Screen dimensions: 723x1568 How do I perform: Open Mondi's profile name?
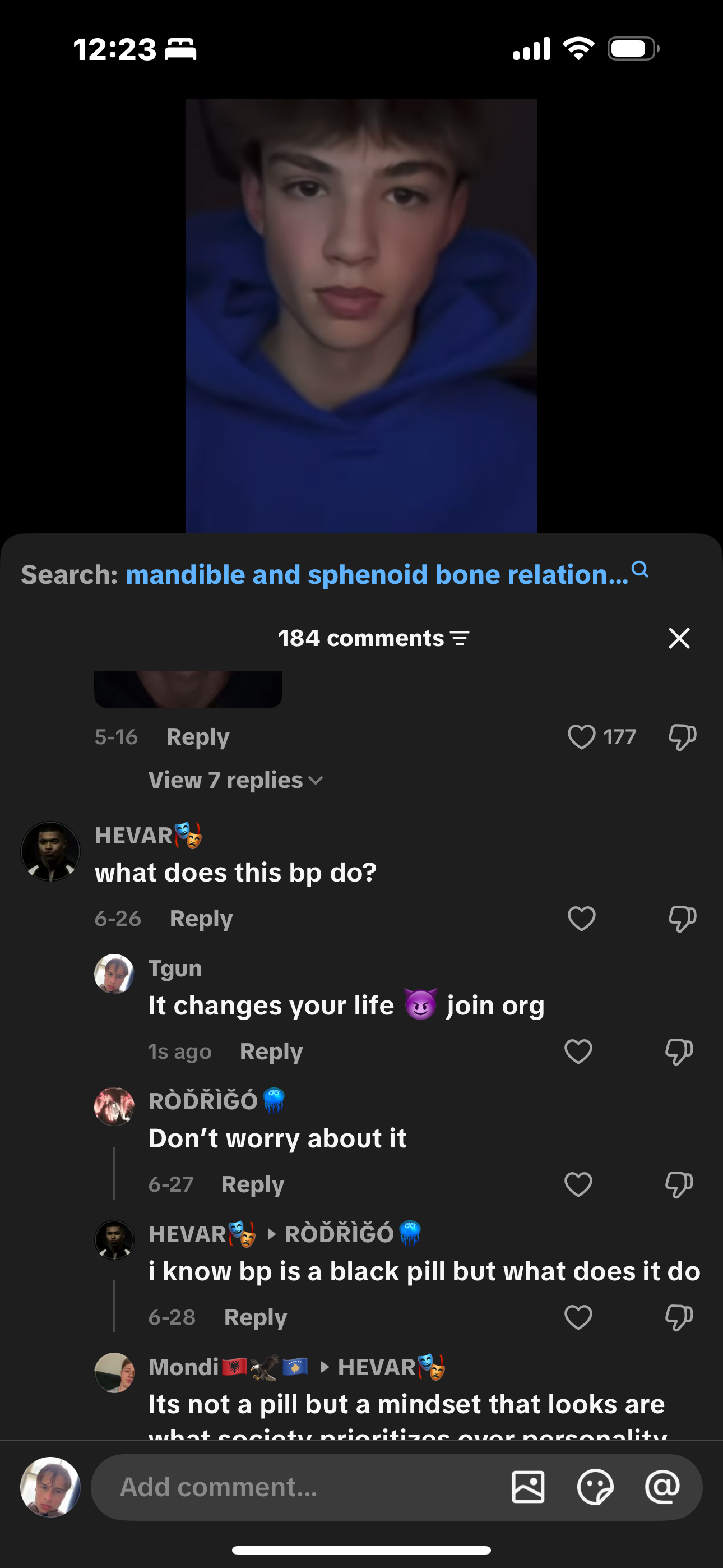(x=183, y=1367)
